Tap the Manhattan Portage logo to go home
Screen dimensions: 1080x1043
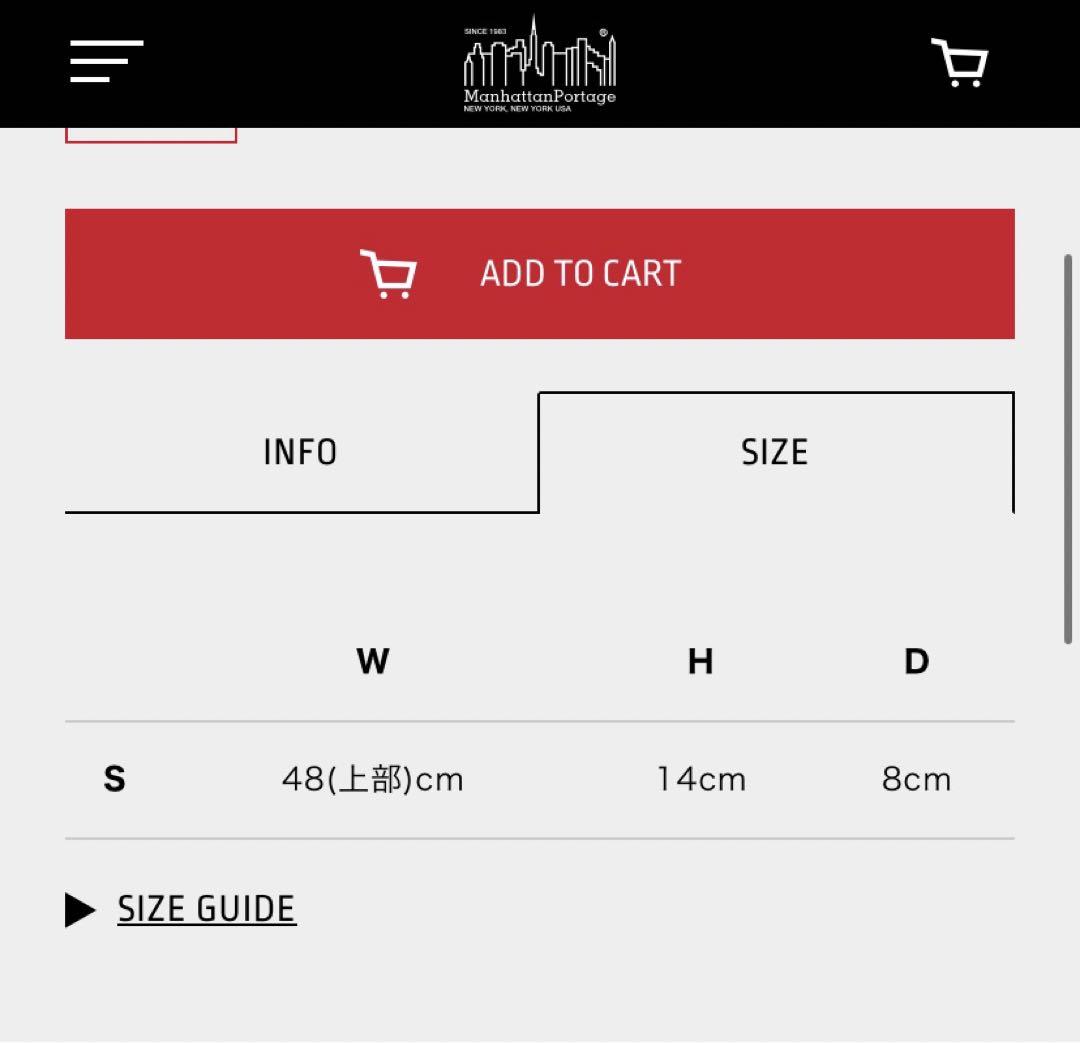(540, 63)
